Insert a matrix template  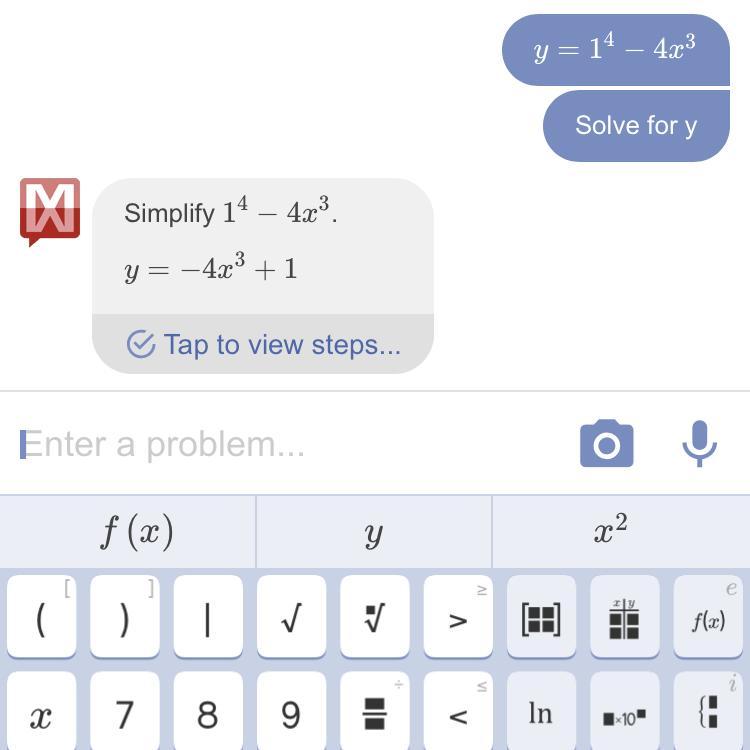(541, 619)
